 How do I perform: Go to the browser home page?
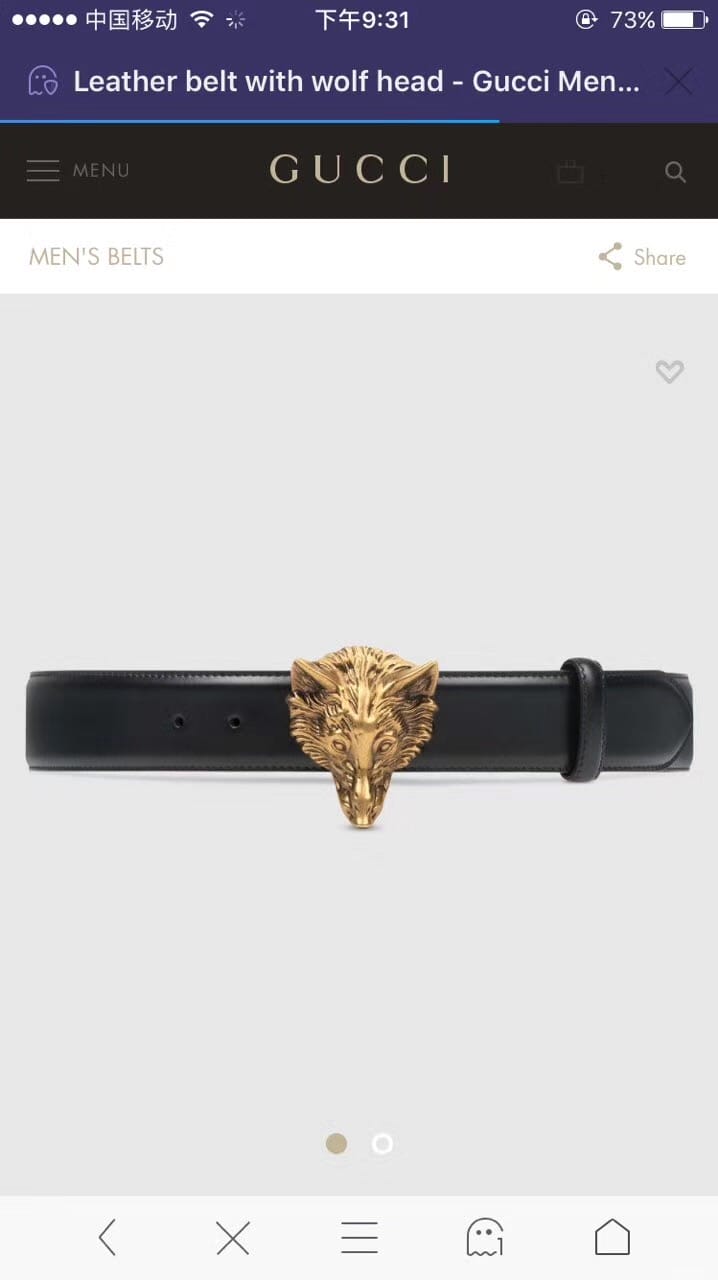click(612, 1238)
